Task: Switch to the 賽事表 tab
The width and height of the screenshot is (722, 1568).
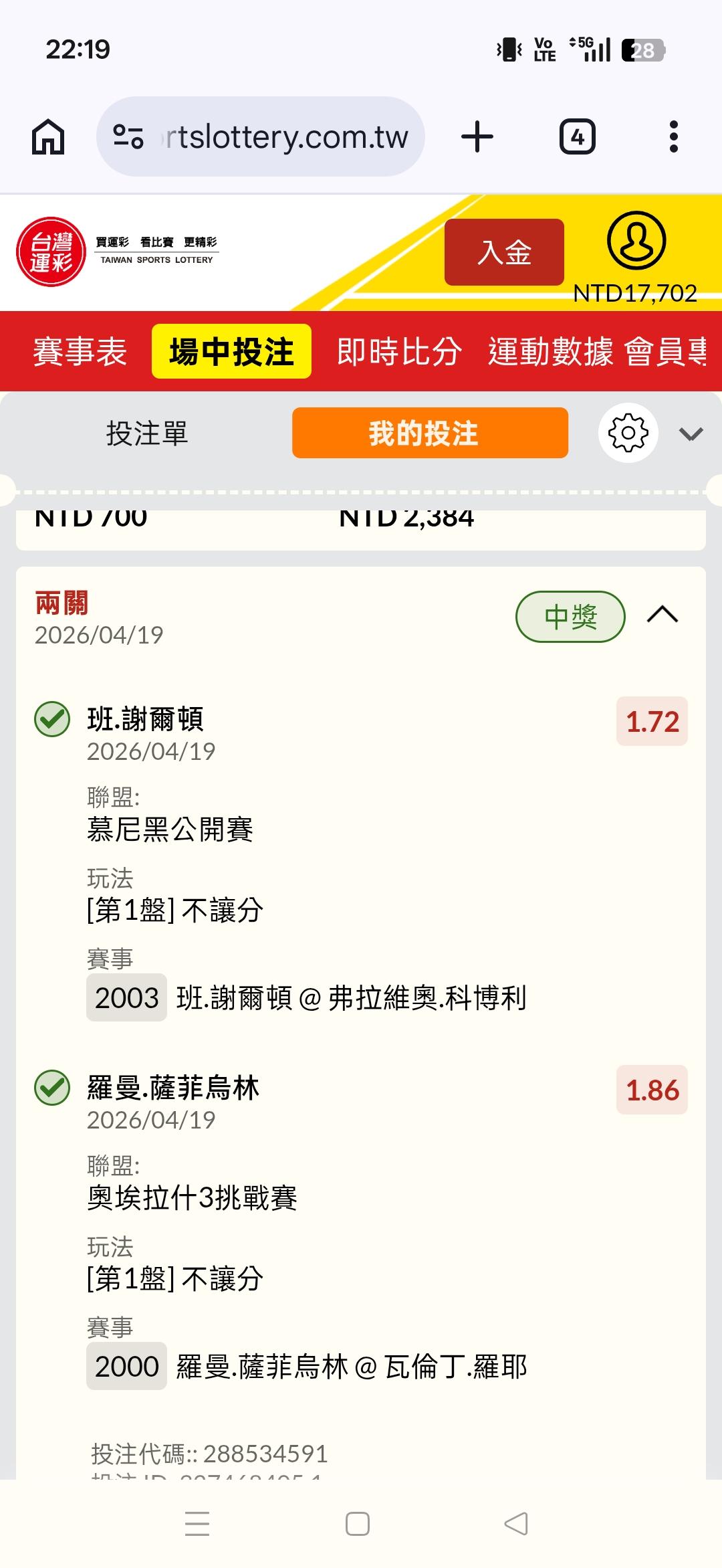Action: (x=80, y=351)
